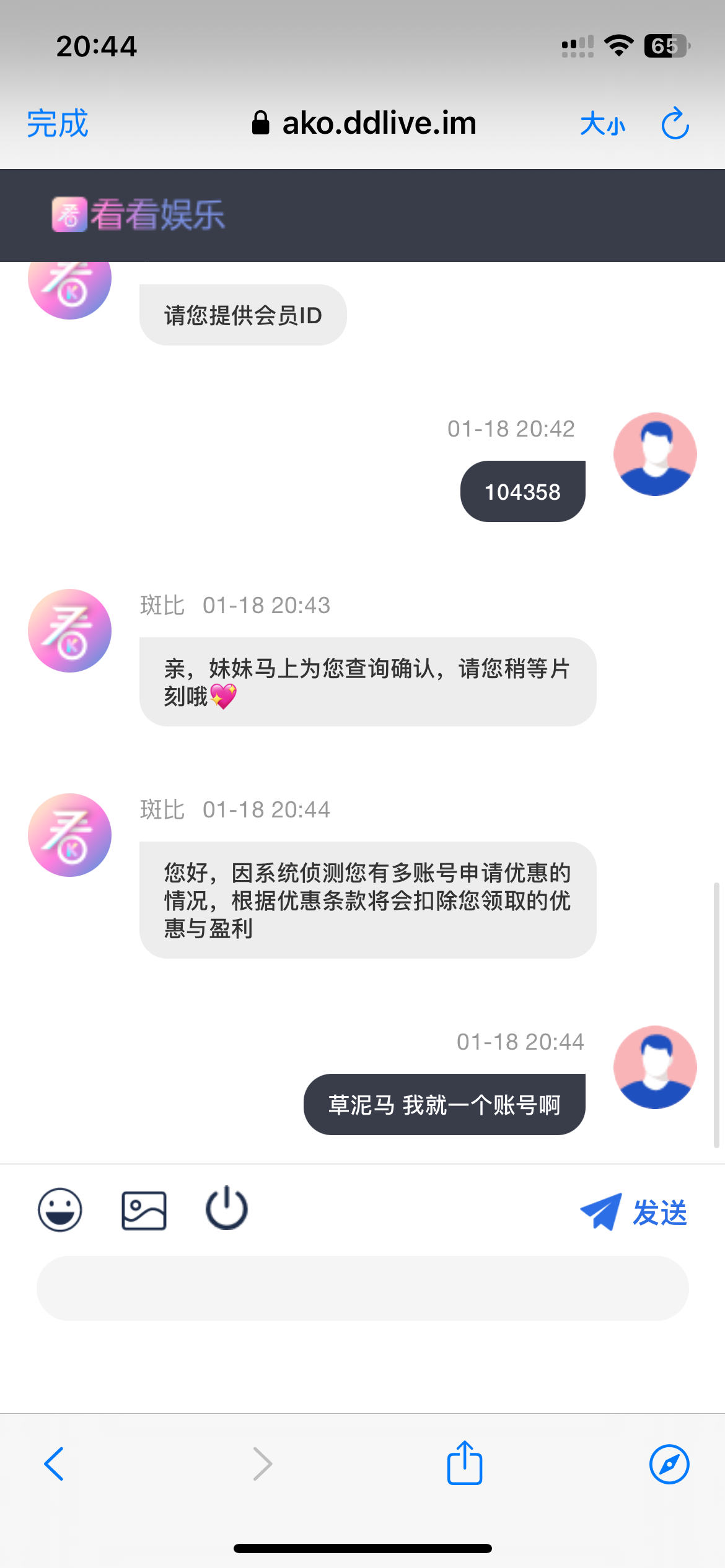Open the emoji picker
The image size is (725, 1568).
point(60,1209)
